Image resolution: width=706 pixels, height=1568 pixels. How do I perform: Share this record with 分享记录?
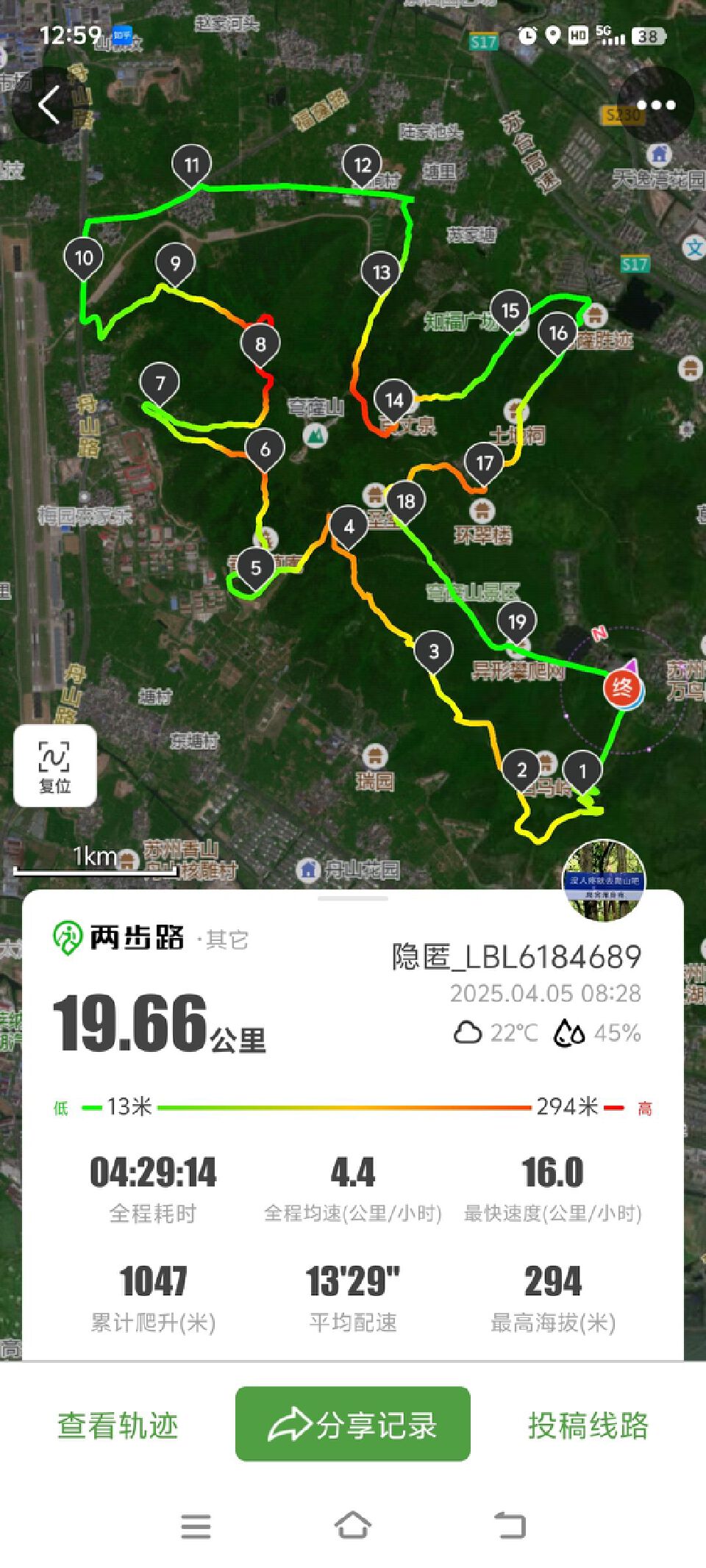[x=353, y=1424]
